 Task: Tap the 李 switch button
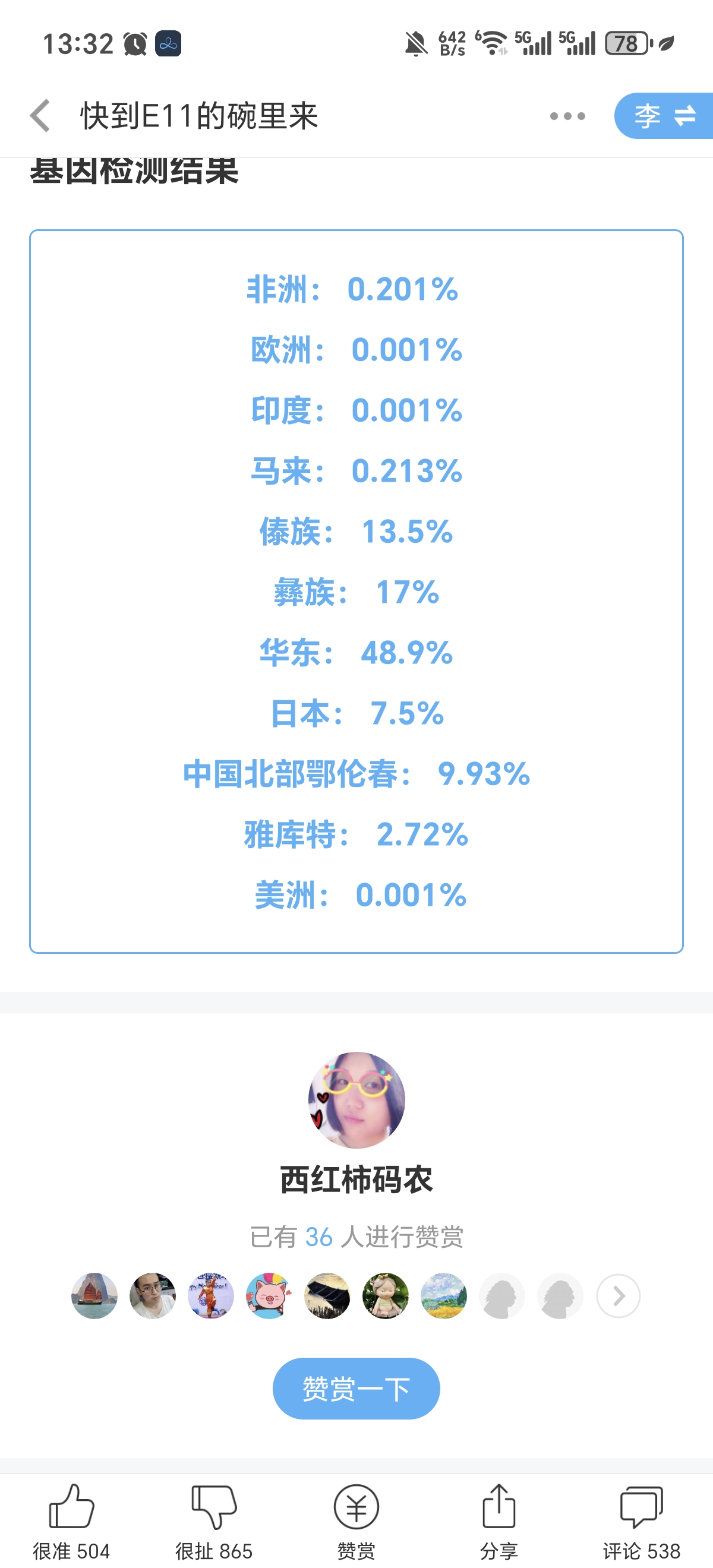point(664,116)
